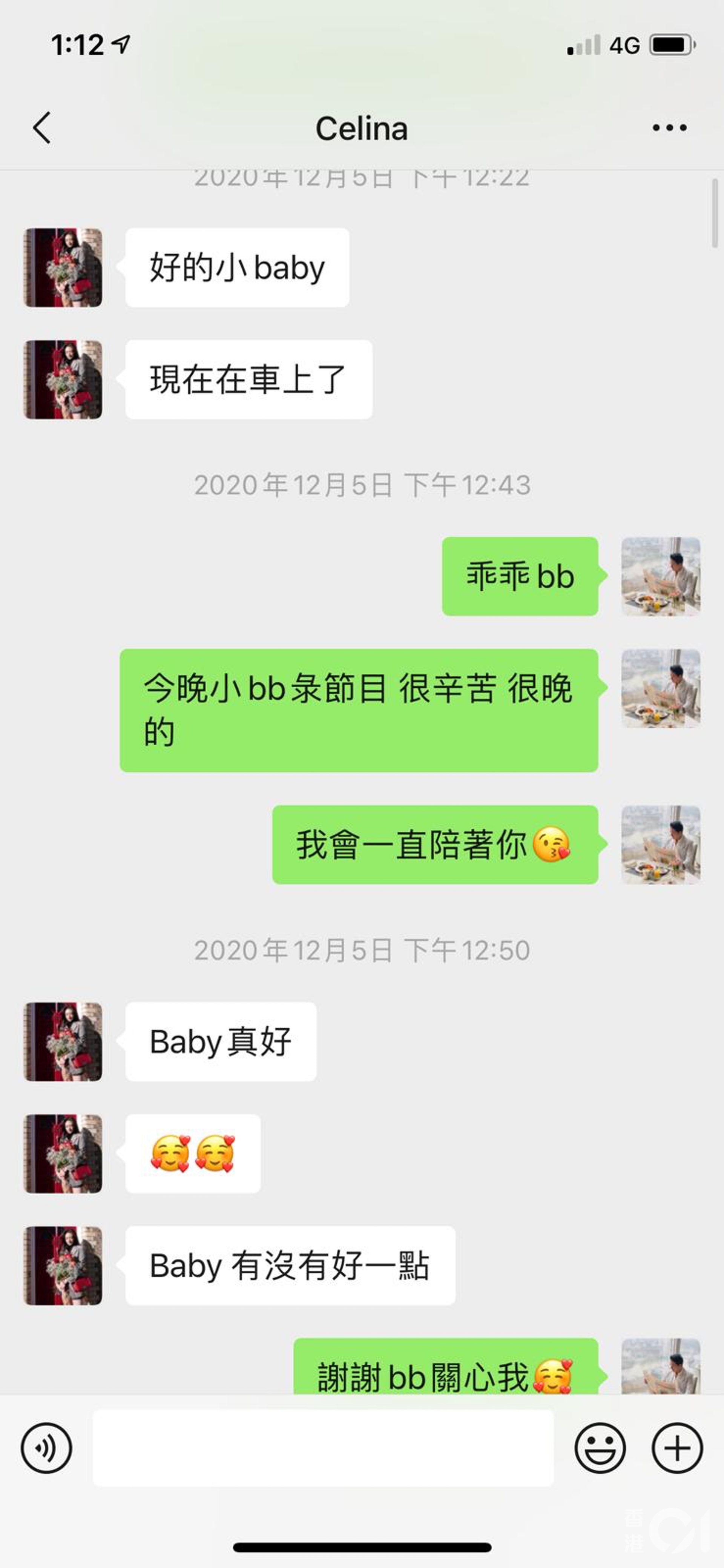Select the Baby 真好 message bubble
The image size is (724, 1568).
(219, 1041)
